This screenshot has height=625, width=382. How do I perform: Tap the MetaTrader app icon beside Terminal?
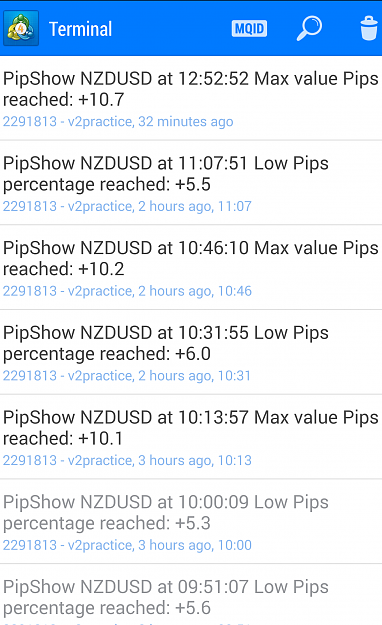pos(21,28)
